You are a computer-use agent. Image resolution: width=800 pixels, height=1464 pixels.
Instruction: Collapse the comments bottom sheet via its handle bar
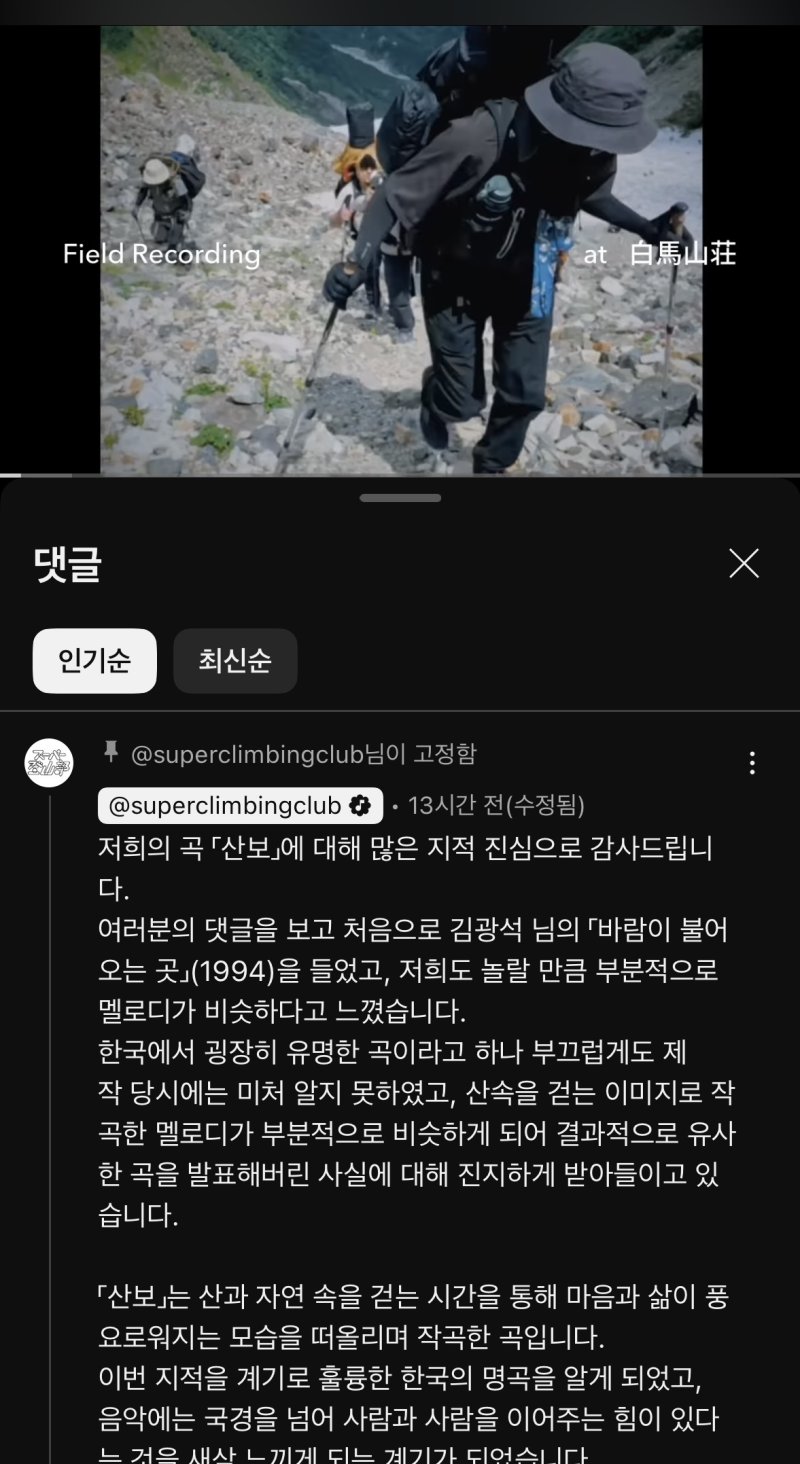tap(399, 497)
